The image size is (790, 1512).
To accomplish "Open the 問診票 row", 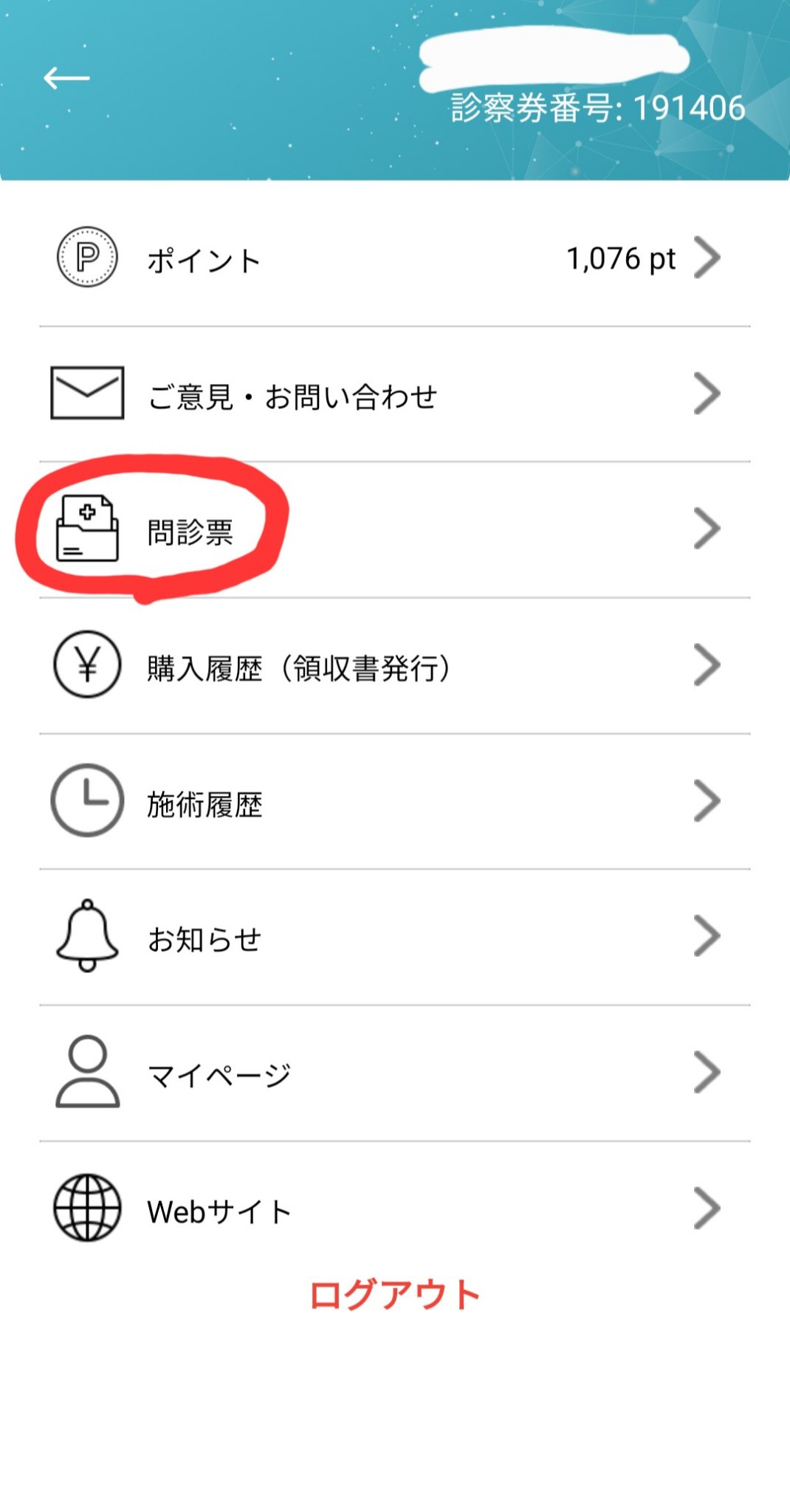I will [x=394, y=530].
